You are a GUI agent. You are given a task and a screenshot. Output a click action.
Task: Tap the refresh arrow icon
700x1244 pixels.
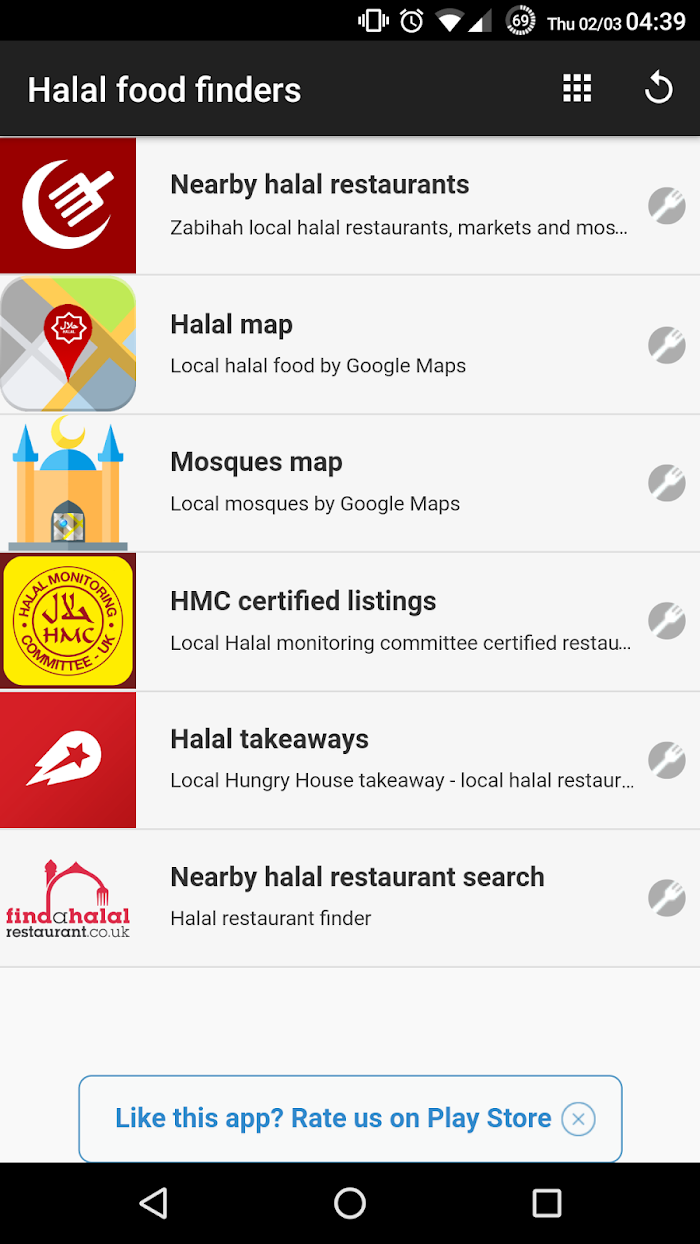click(x=658, y=89)
